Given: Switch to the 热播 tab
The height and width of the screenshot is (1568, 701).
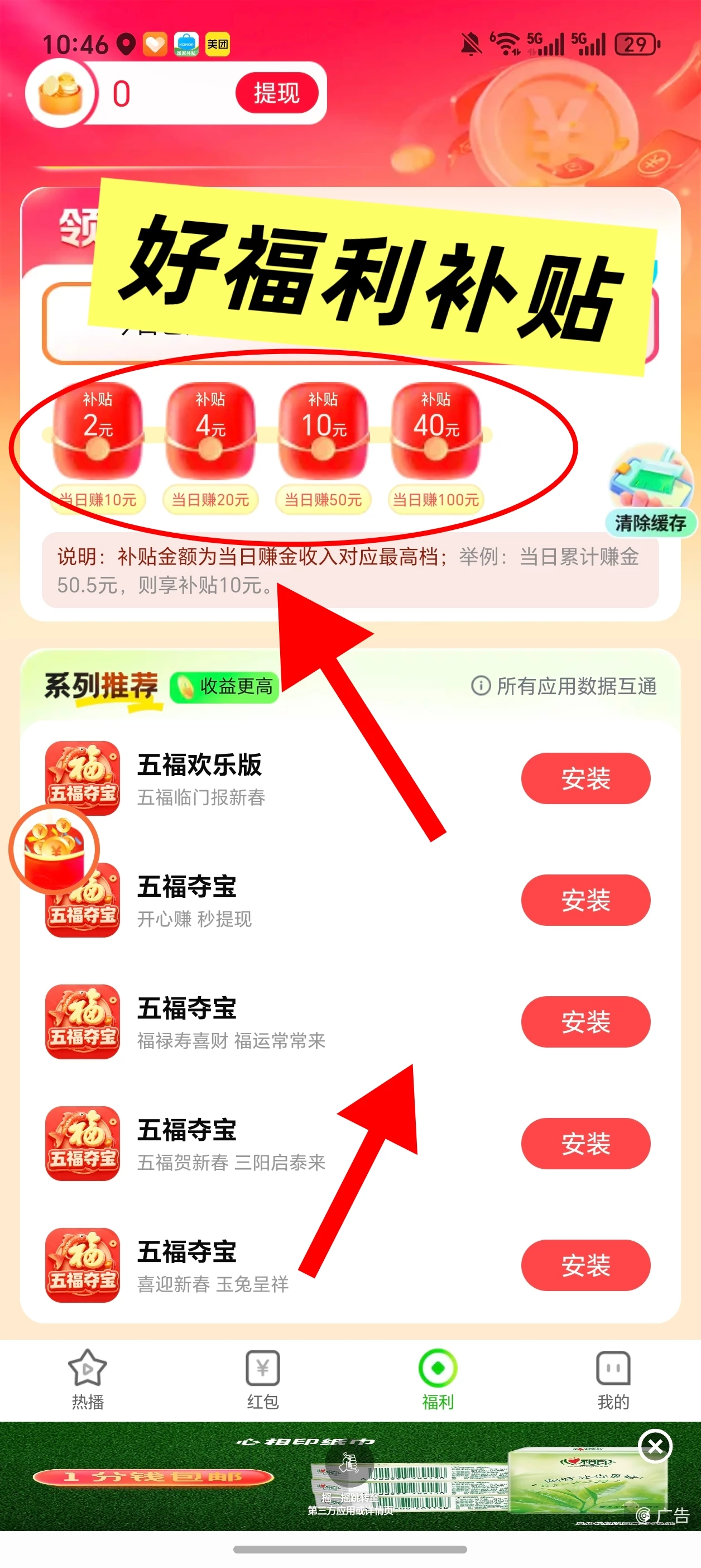Looking at the screenshot, I should click(87, 1380).
